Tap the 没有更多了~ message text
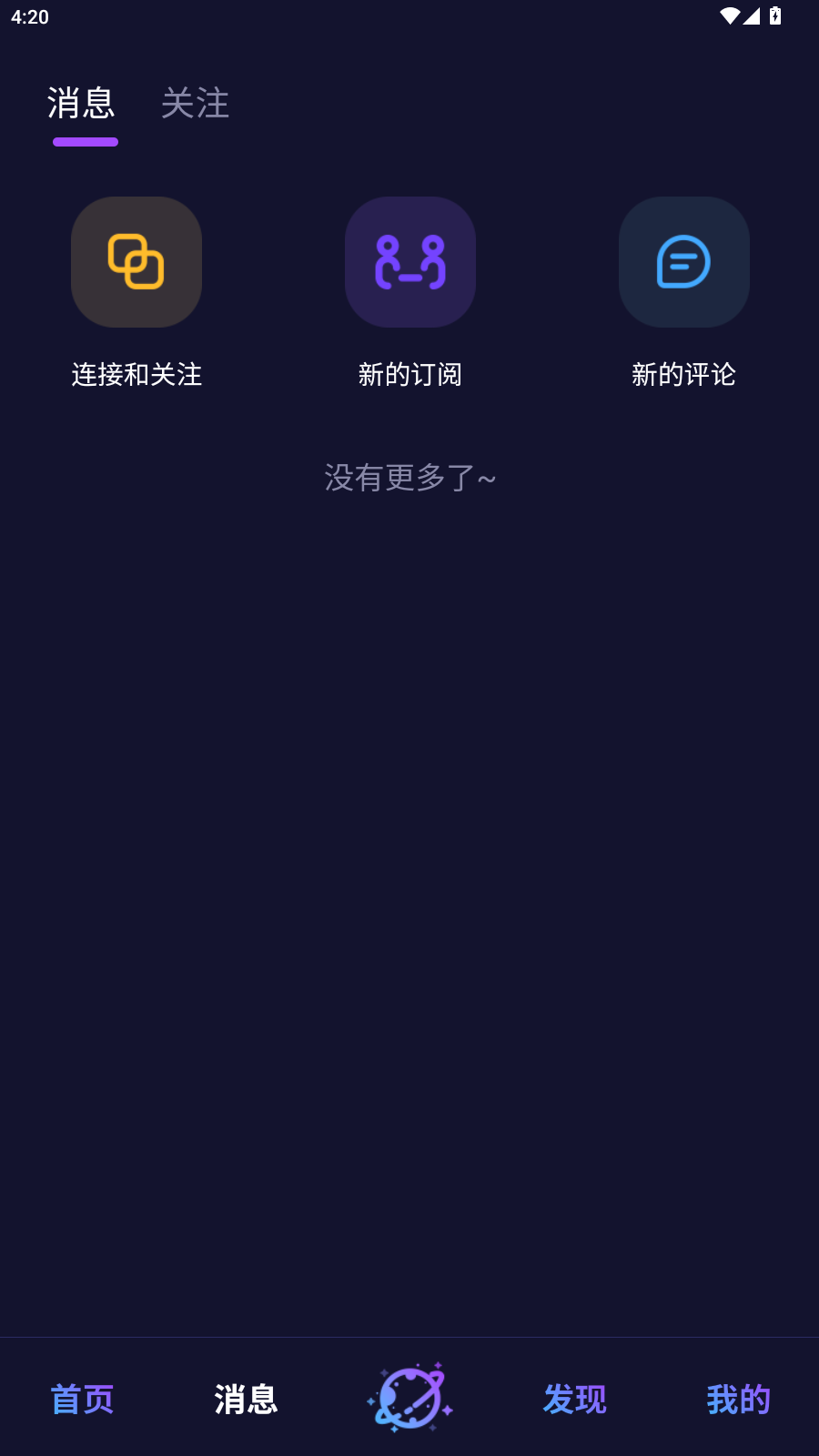 (x=409, y=477)
